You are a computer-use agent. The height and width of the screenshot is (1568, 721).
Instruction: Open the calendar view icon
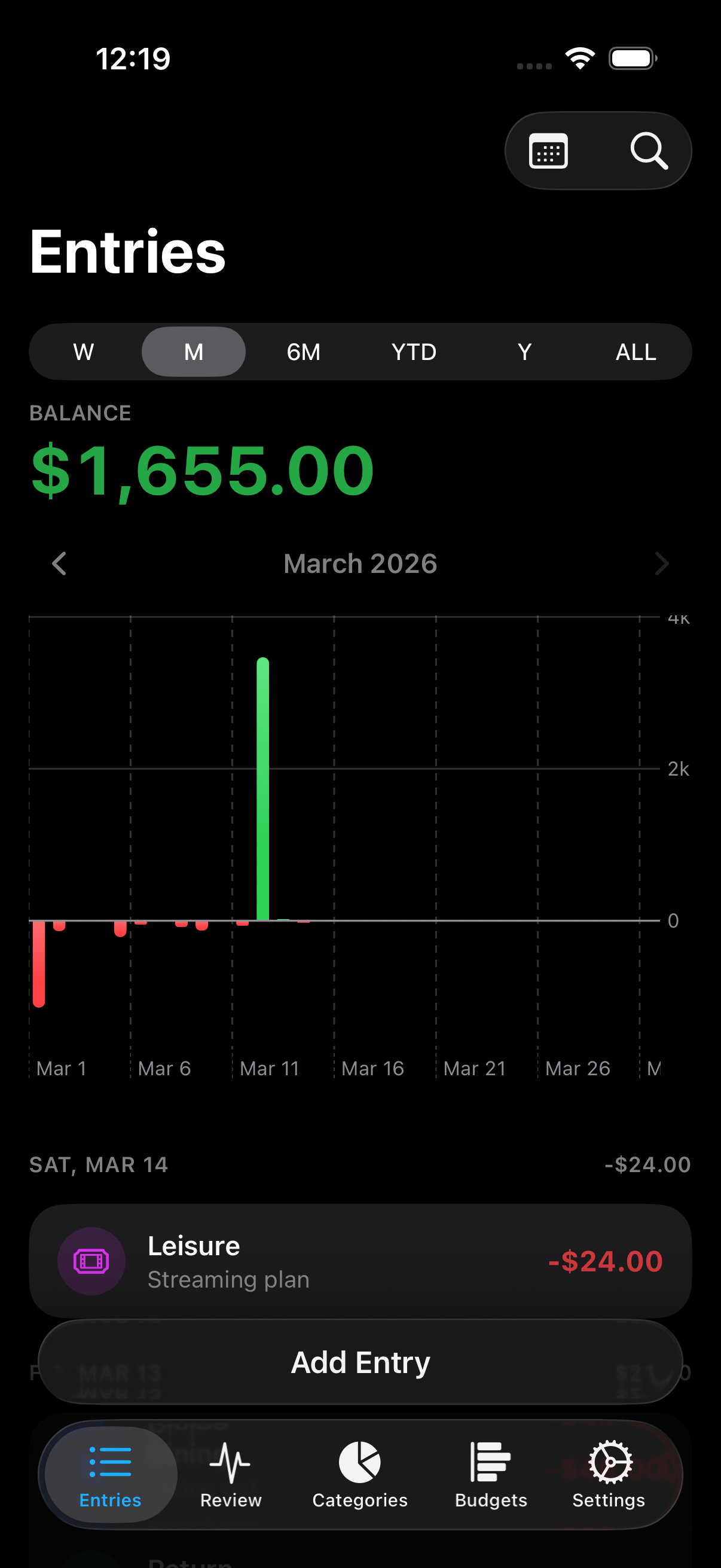[x=548, y=150]
